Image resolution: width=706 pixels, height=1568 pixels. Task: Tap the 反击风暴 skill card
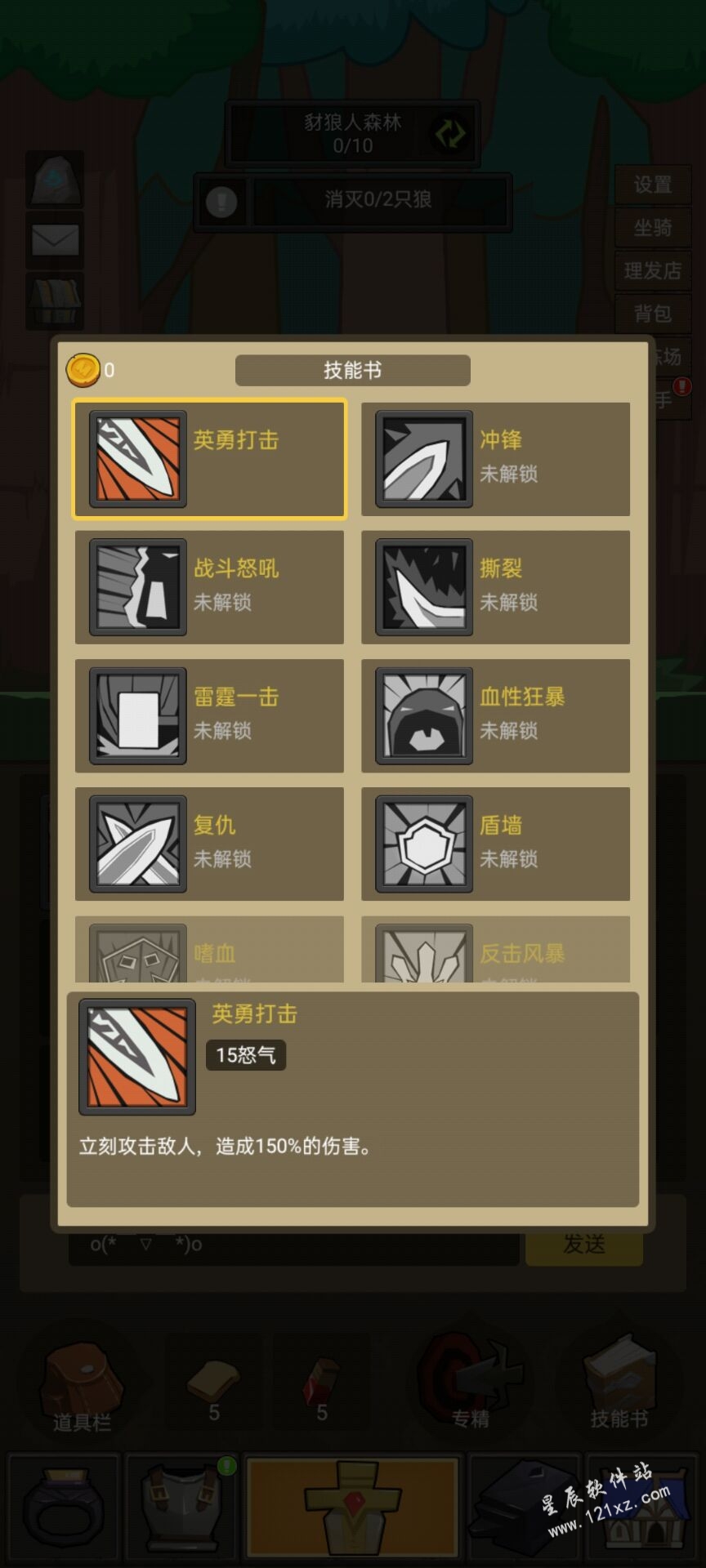coord(495,951)
